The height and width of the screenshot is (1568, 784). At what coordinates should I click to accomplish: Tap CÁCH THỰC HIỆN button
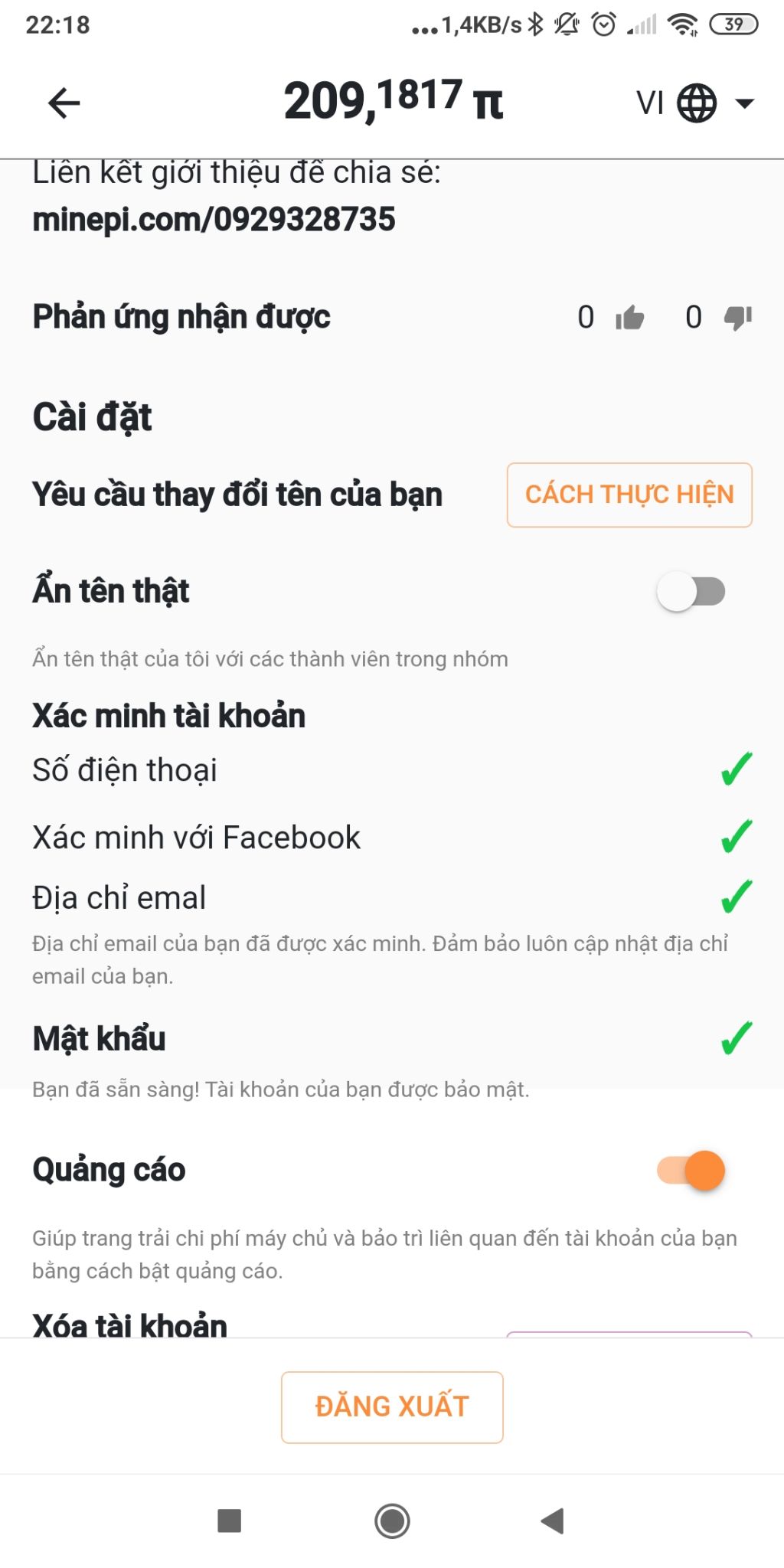click(x=629, y=495)
